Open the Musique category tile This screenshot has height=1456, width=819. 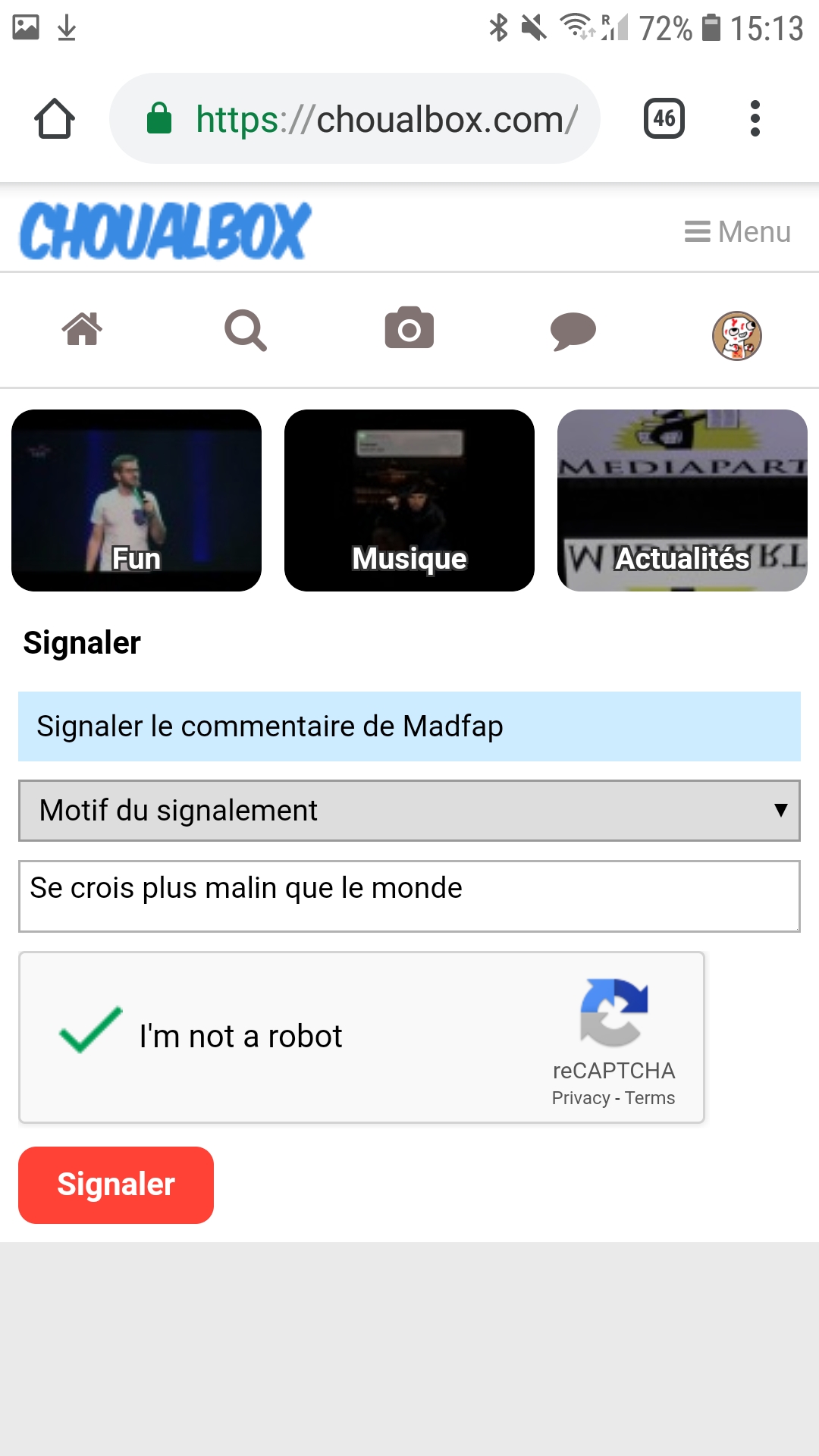point(409,500)
